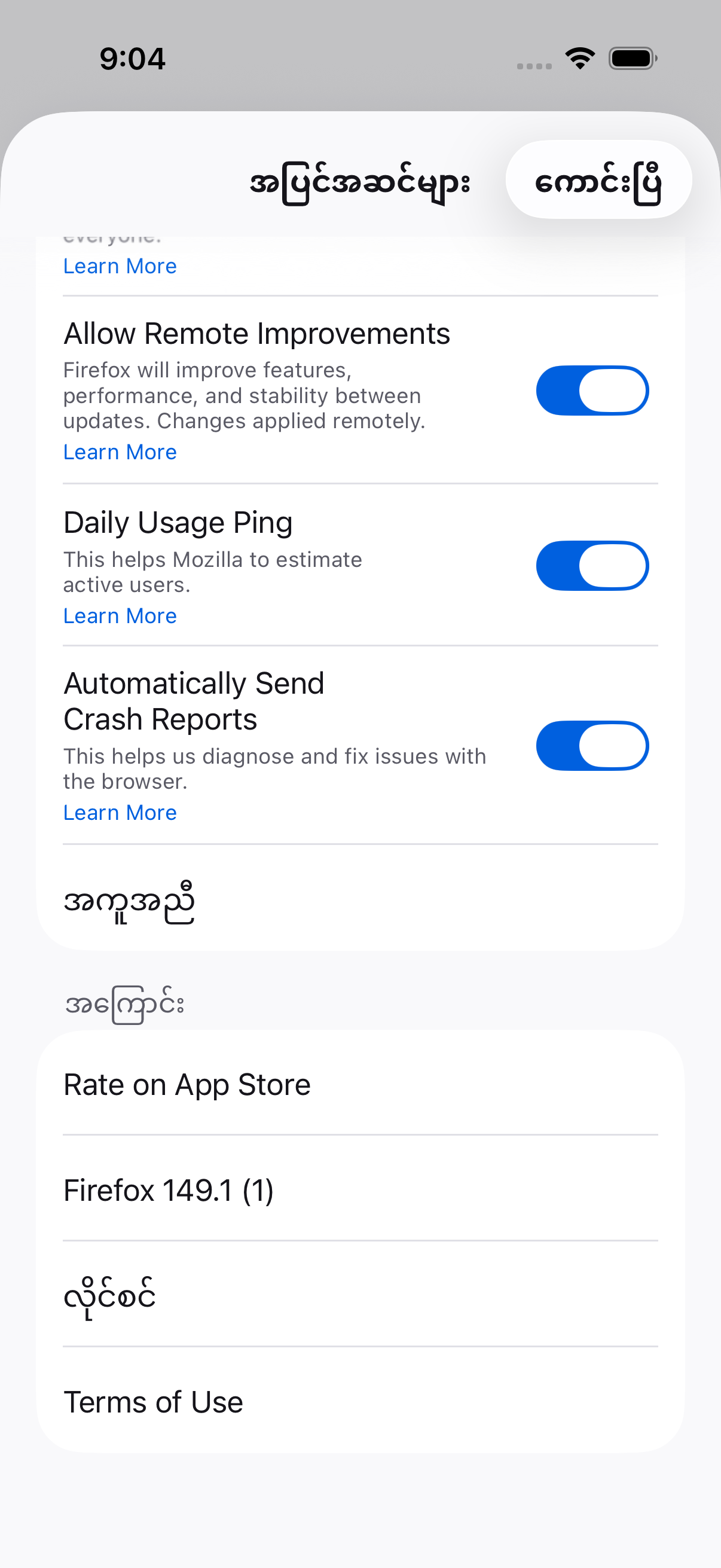Open the လိုင်စင် licenses row

point(360,1295)
